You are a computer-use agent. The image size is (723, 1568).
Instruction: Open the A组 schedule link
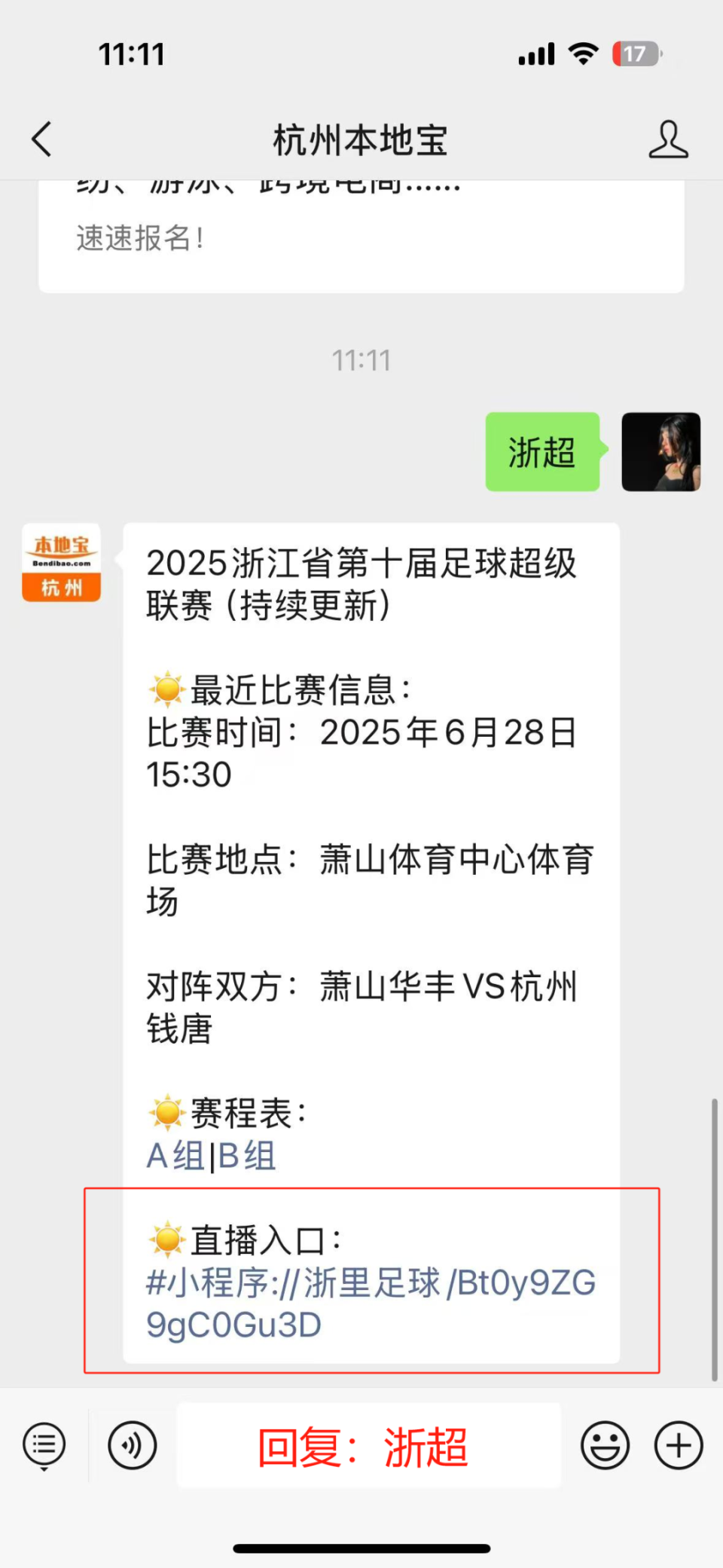pyautogui.click(x=172, y=1155)
